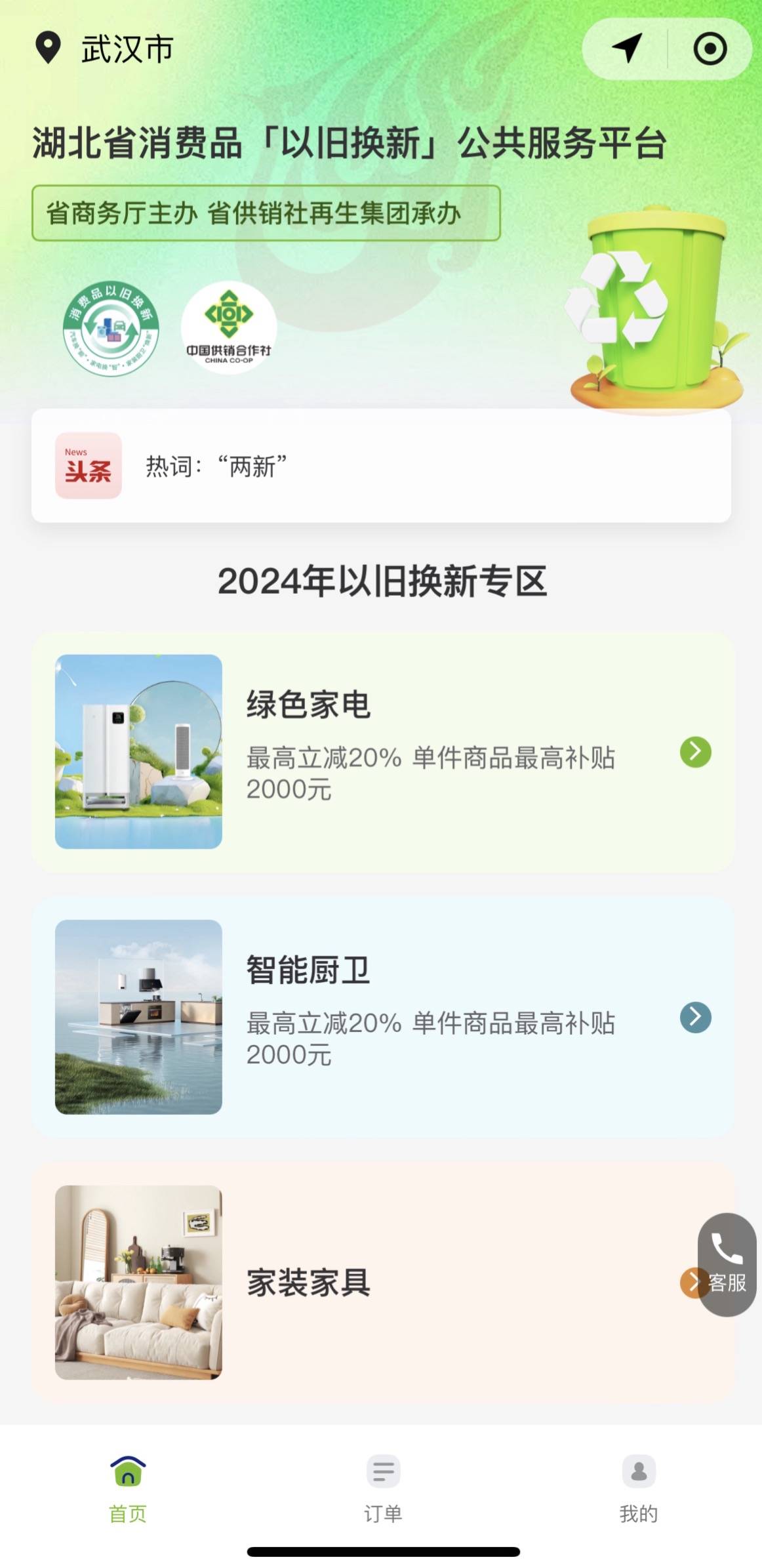Tap the circular target capsule button
The image size is (762, 1568).
(x=710, y=49)
